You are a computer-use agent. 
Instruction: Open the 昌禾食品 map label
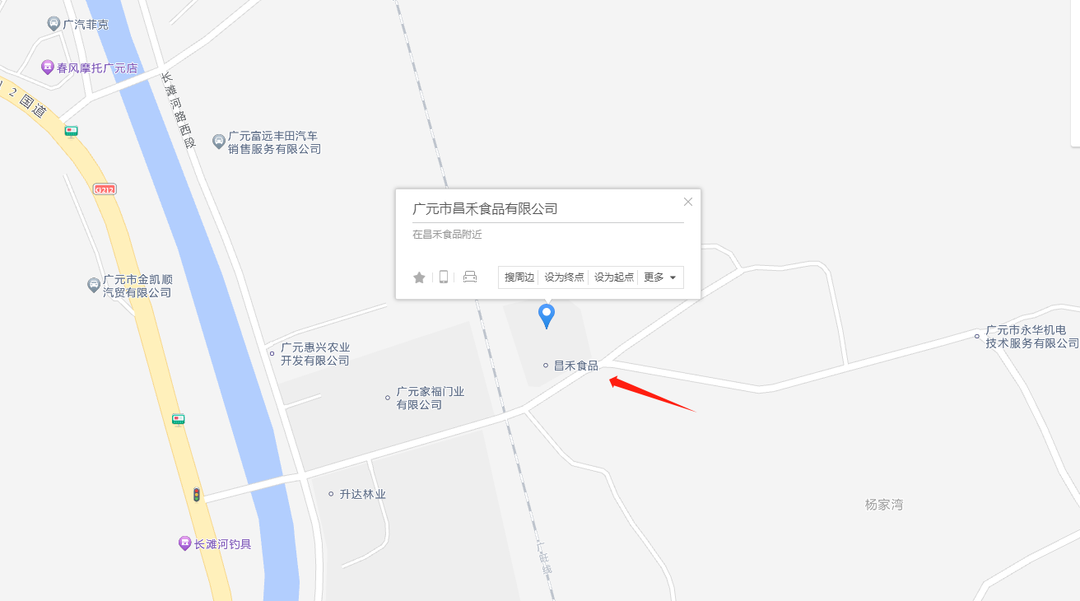coord(575,366)
